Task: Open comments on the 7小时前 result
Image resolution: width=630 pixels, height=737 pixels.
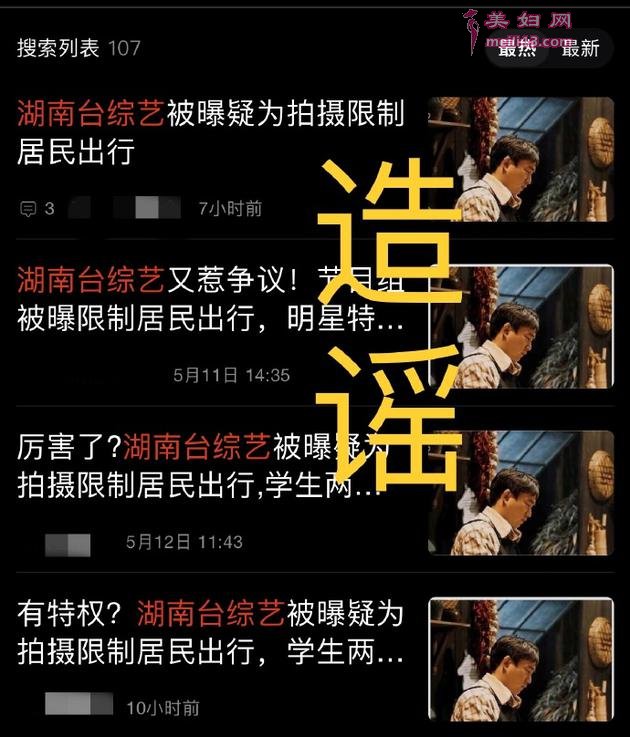Action: [x=37, y=209]
